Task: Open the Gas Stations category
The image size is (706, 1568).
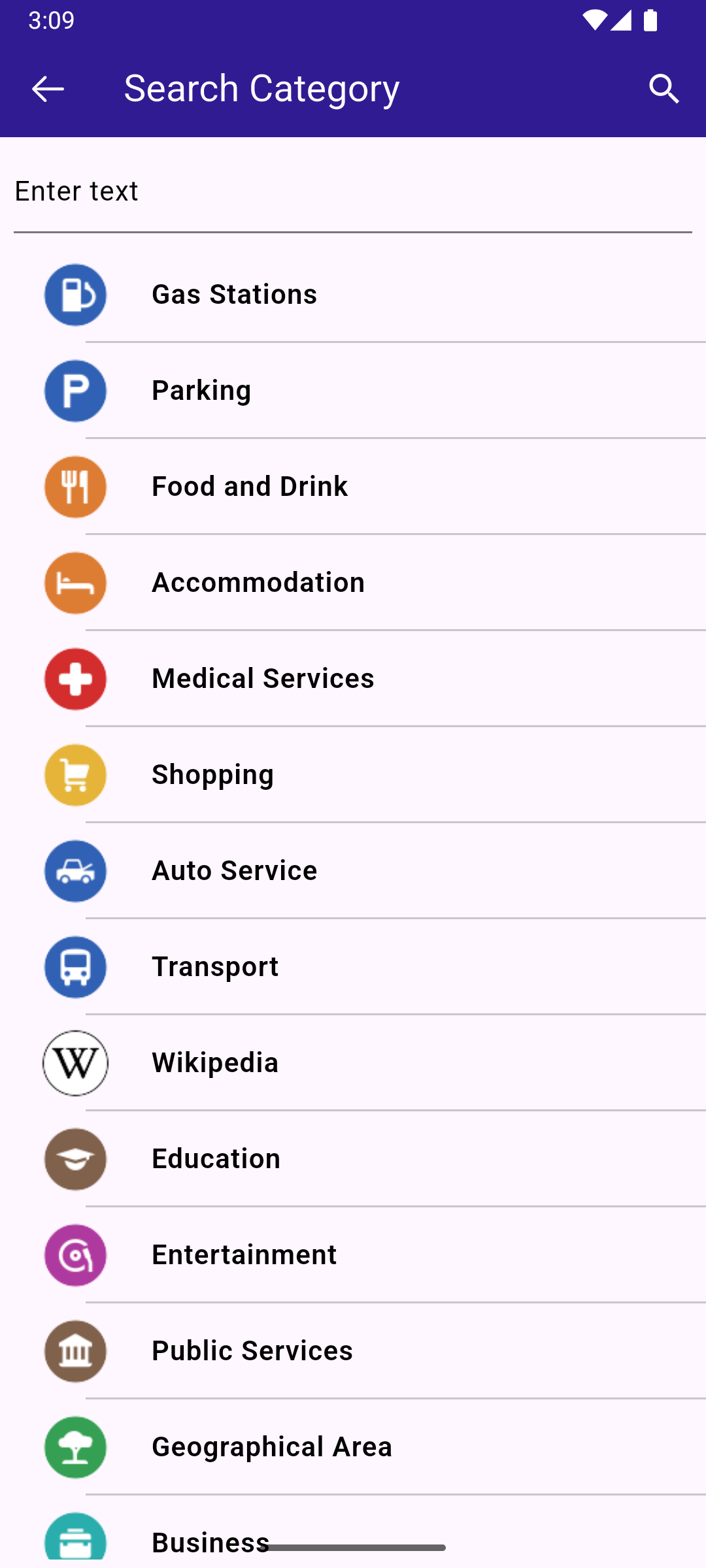Action: [x=353, y=295]
